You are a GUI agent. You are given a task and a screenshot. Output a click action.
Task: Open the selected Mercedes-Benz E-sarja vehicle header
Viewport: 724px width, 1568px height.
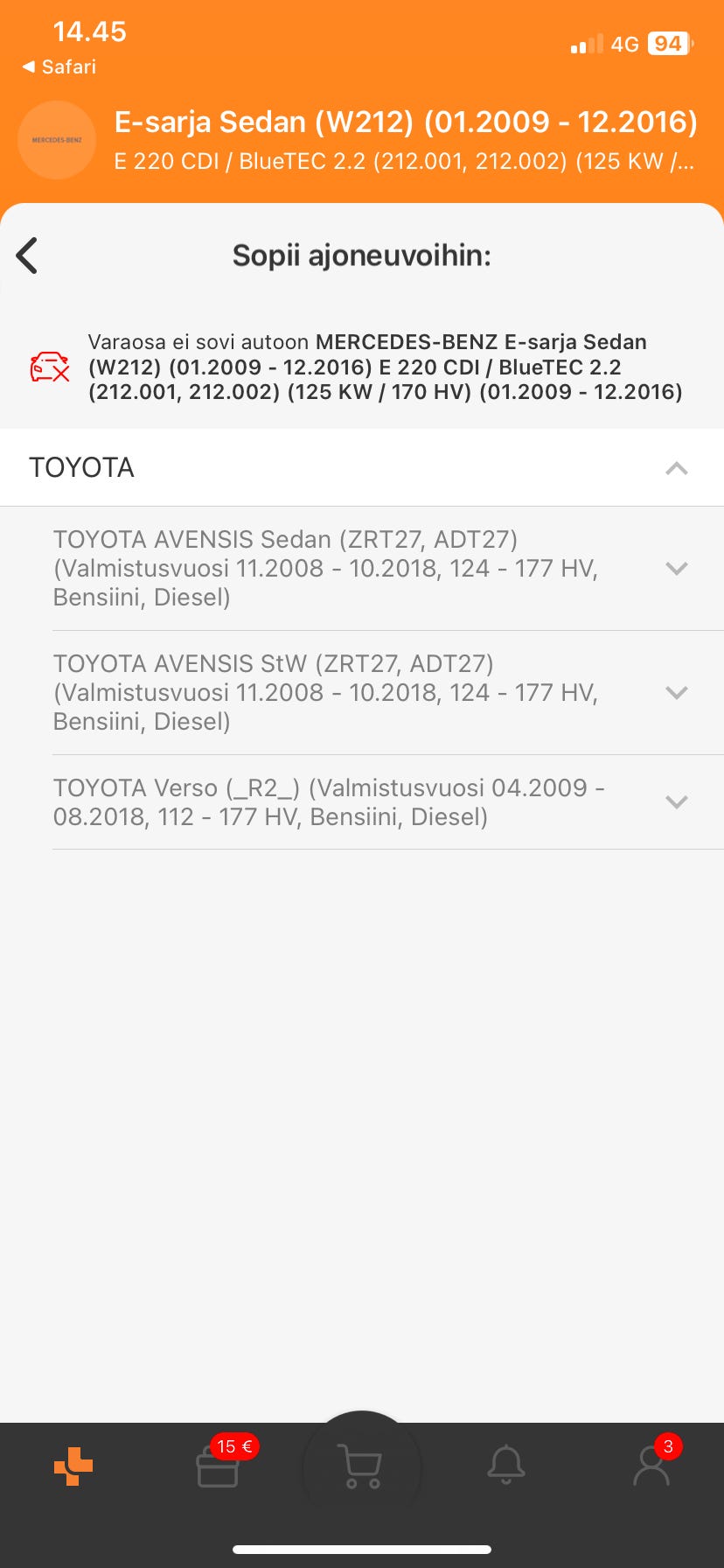(x=405, y=140)
